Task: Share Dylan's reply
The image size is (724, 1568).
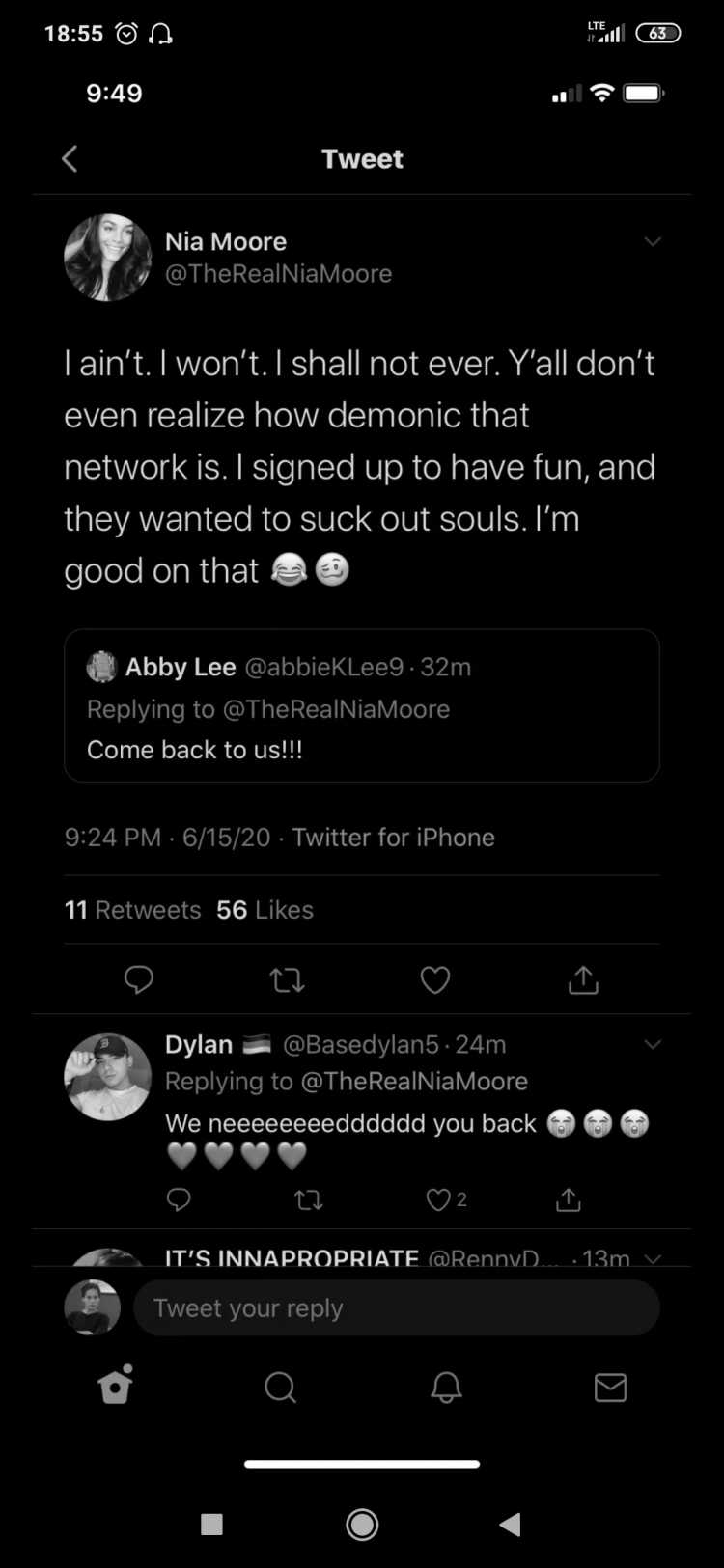Action: (569, 1199)
